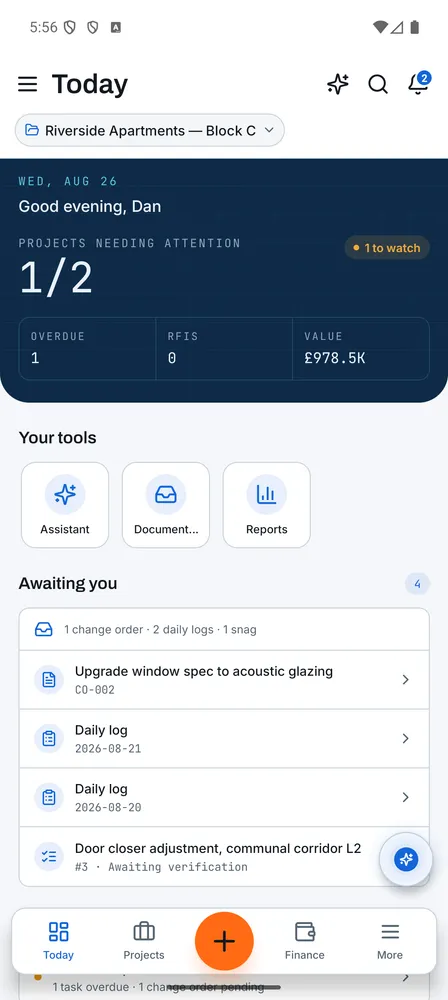Open the hamburger drawer menu
This screenshot has height=1000, width=448.
(x=27, y=84)
